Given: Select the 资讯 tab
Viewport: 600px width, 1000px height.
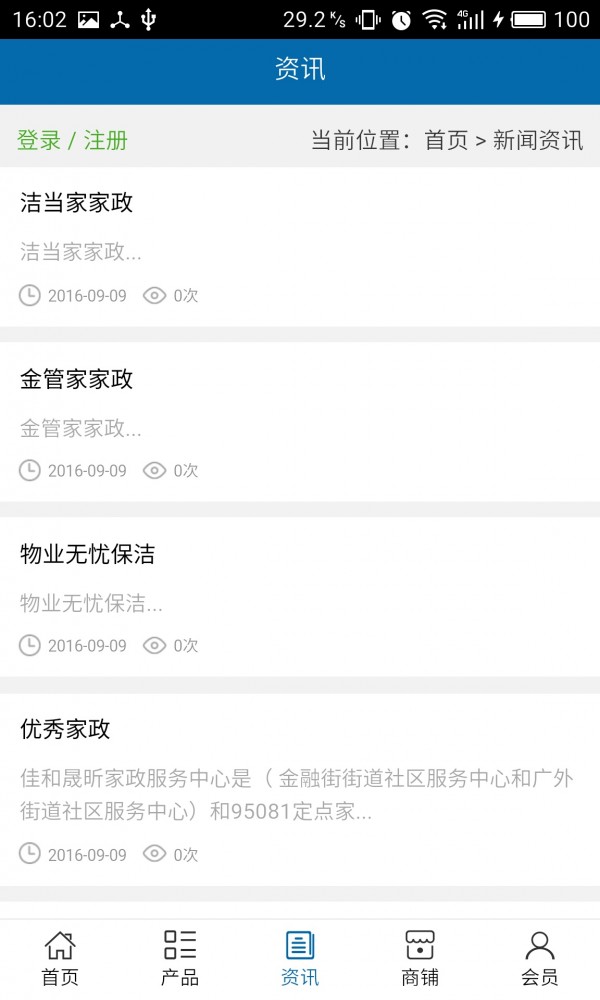Looking at the screenshot, I should pos(300,958).
